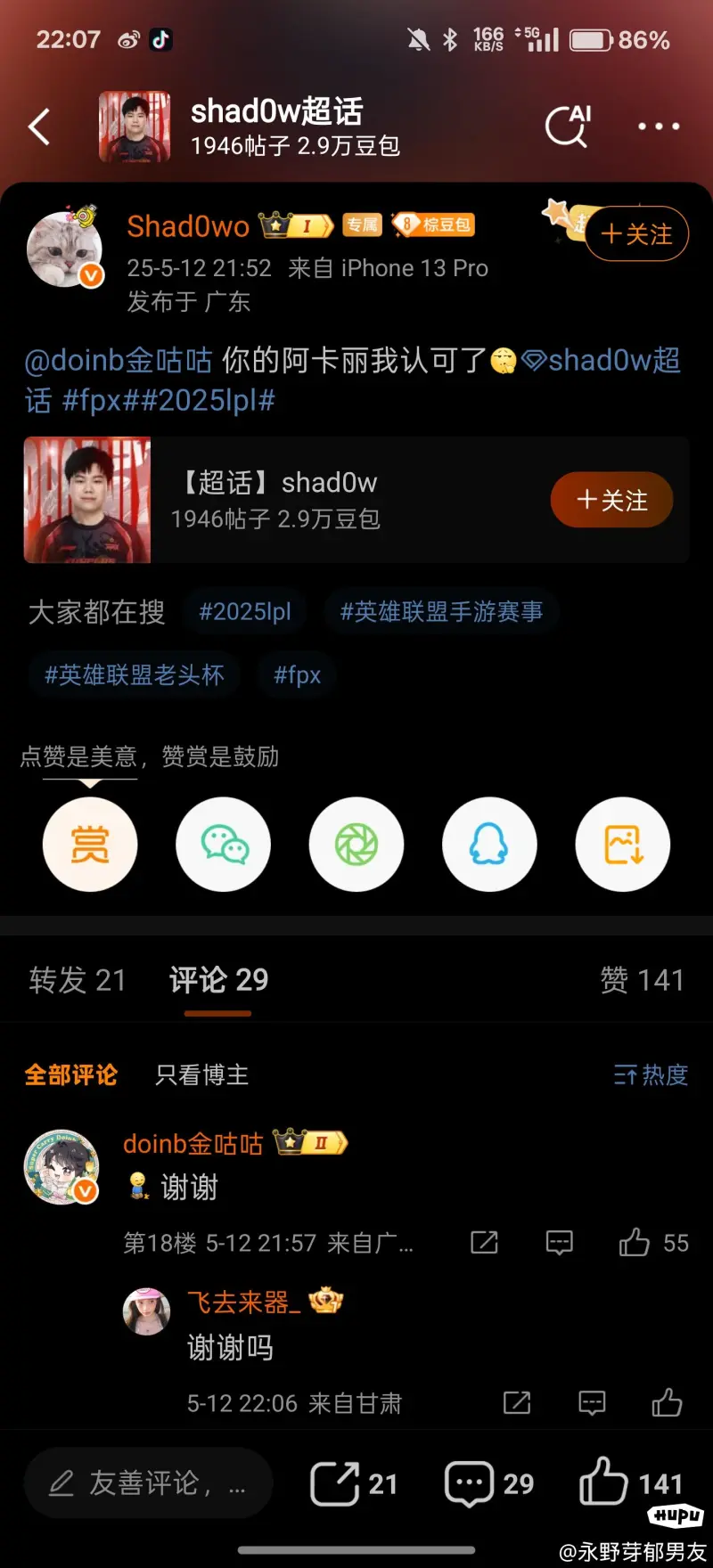Viewport: 713px width, 1568px height.
Task: Select the #英雄联盟手游赛事 chip
Action: pos(441,612)
